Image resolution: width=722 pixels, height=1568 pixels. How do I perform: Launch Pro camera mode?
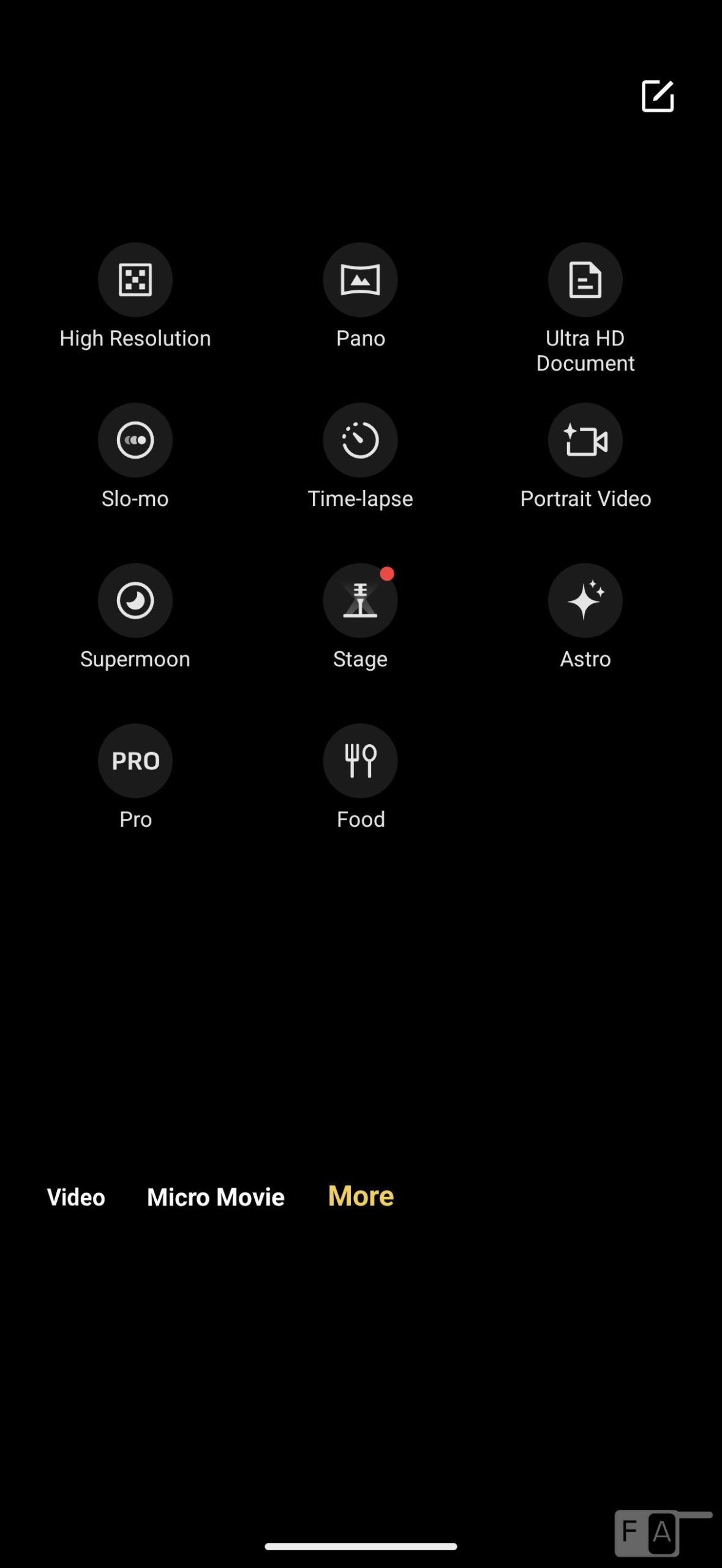135,761
